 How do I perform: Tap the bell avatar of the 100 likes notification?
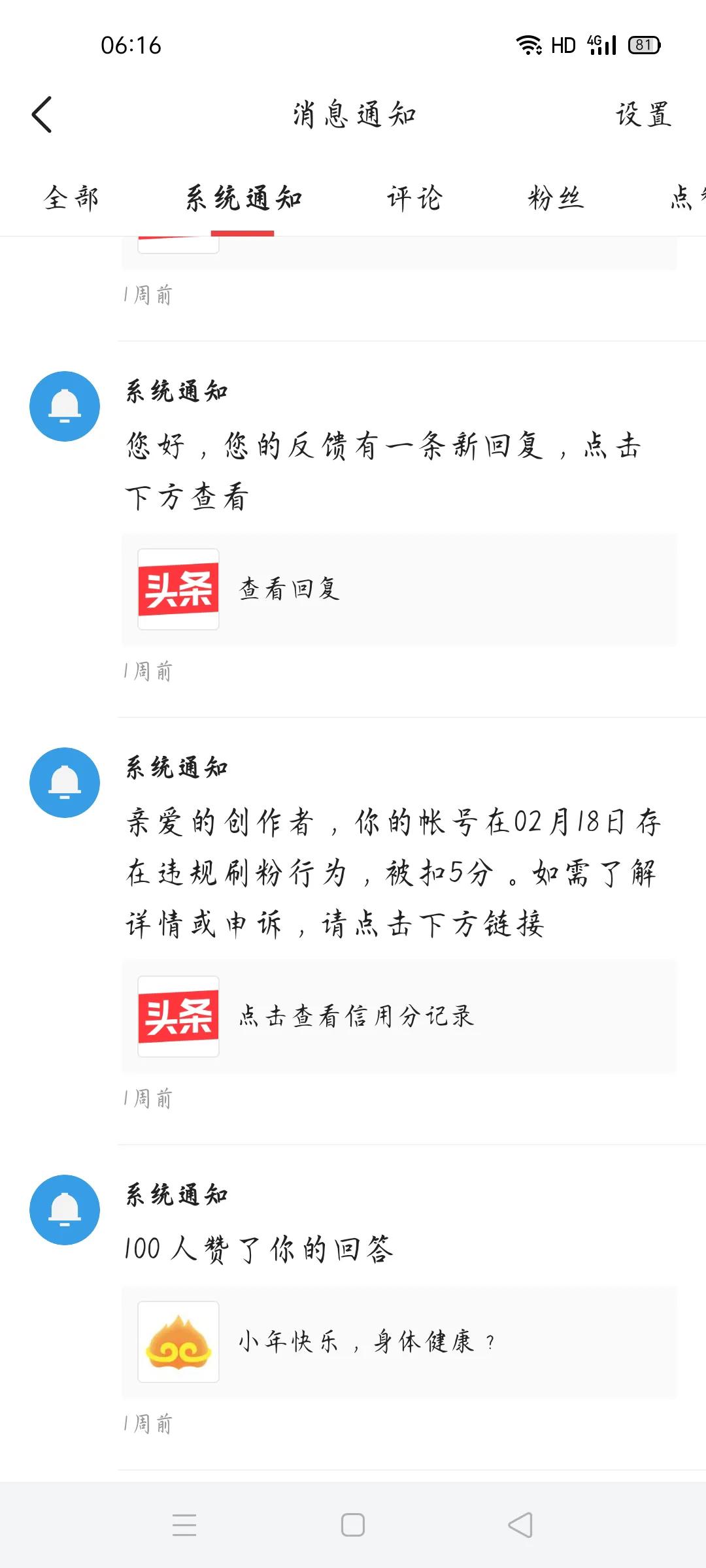click(x=65, y=1210)
